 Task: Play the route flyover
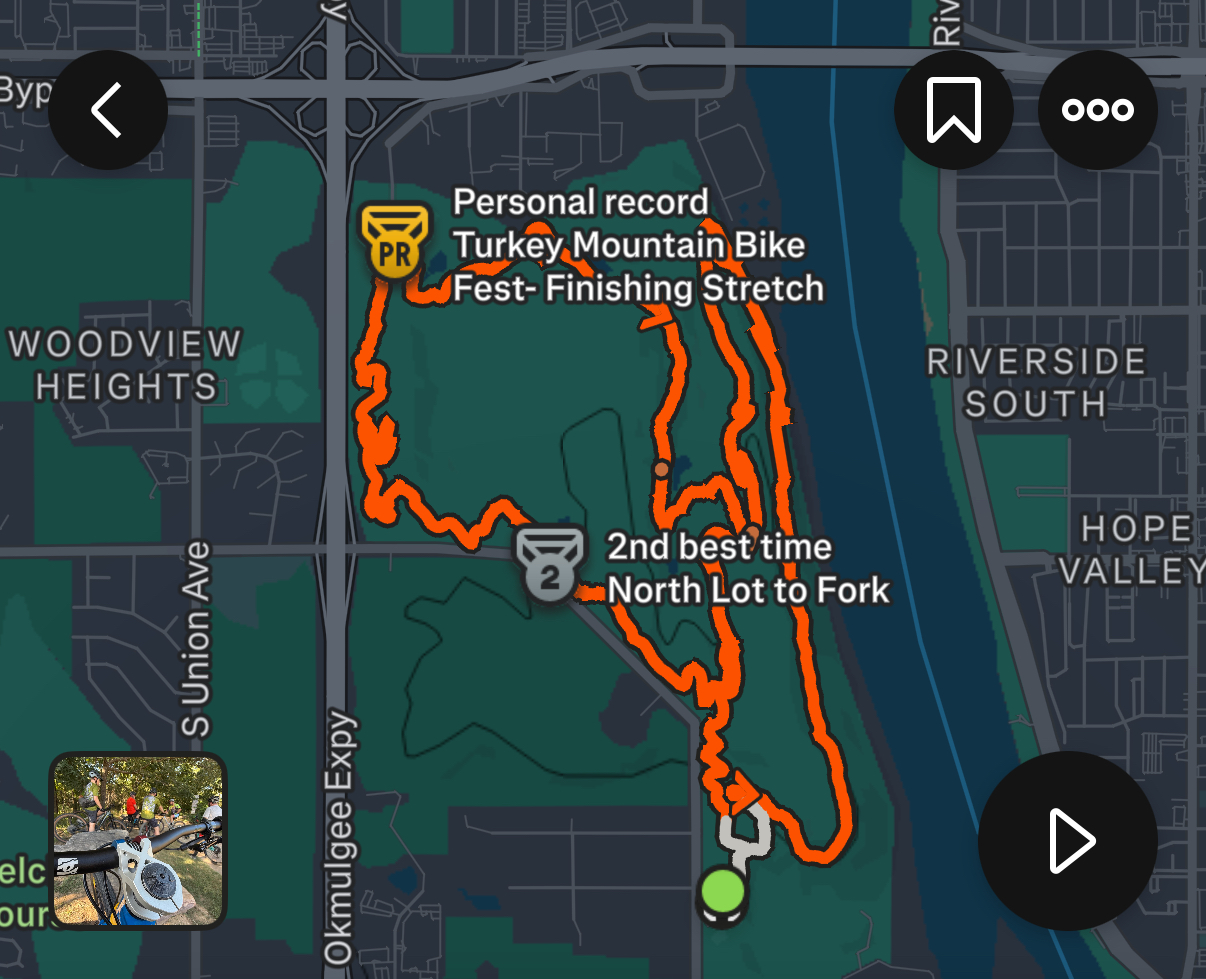tap(1068, 841)
